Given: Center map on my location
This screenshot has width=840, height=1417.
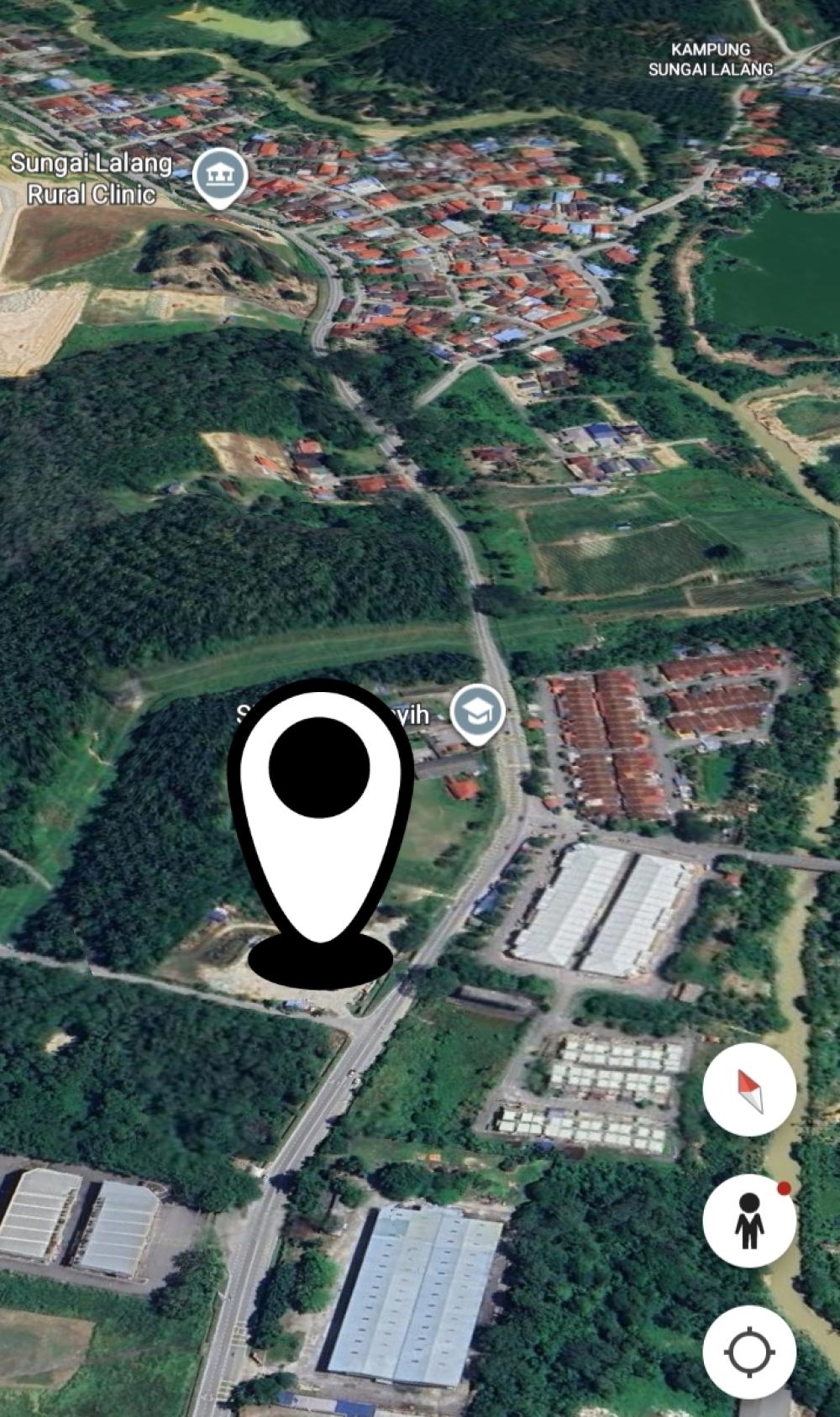Looking at the screenshot, I should pyautogui.click(x=749, y=1352).
